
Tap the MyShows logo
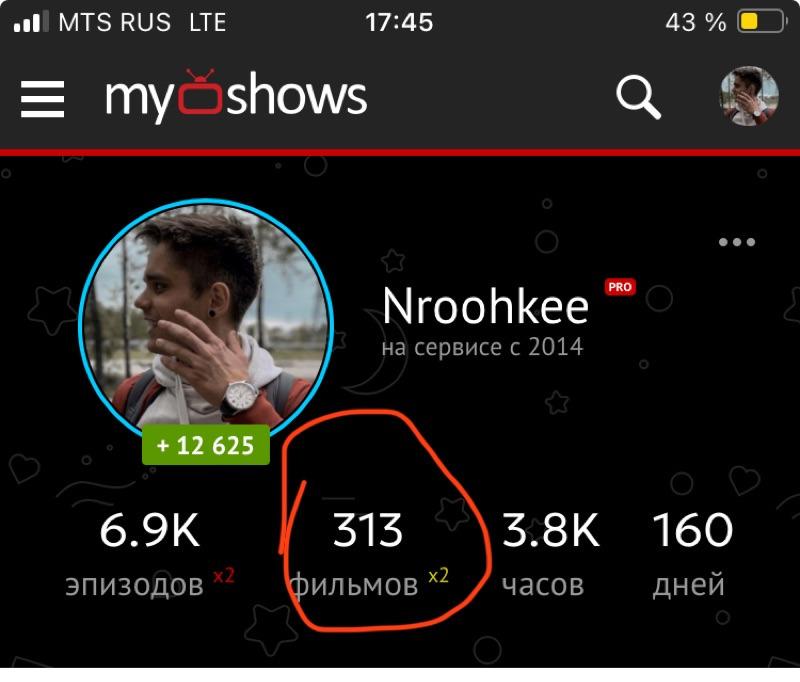click(236, 97)
